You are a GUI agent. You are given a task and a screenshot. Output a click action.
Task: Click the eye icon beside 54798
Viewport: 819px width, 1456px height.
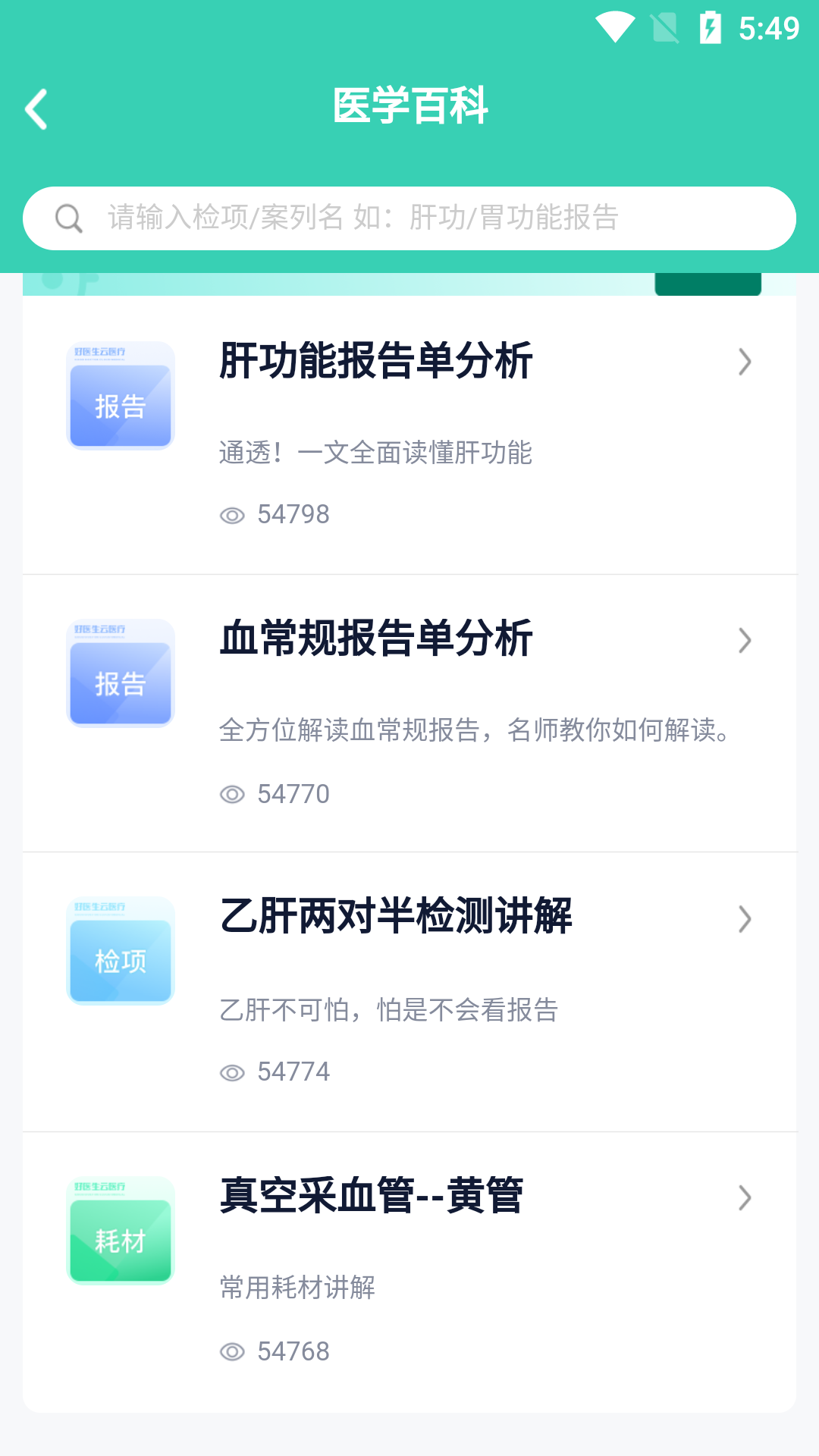[x=231, y=514]
